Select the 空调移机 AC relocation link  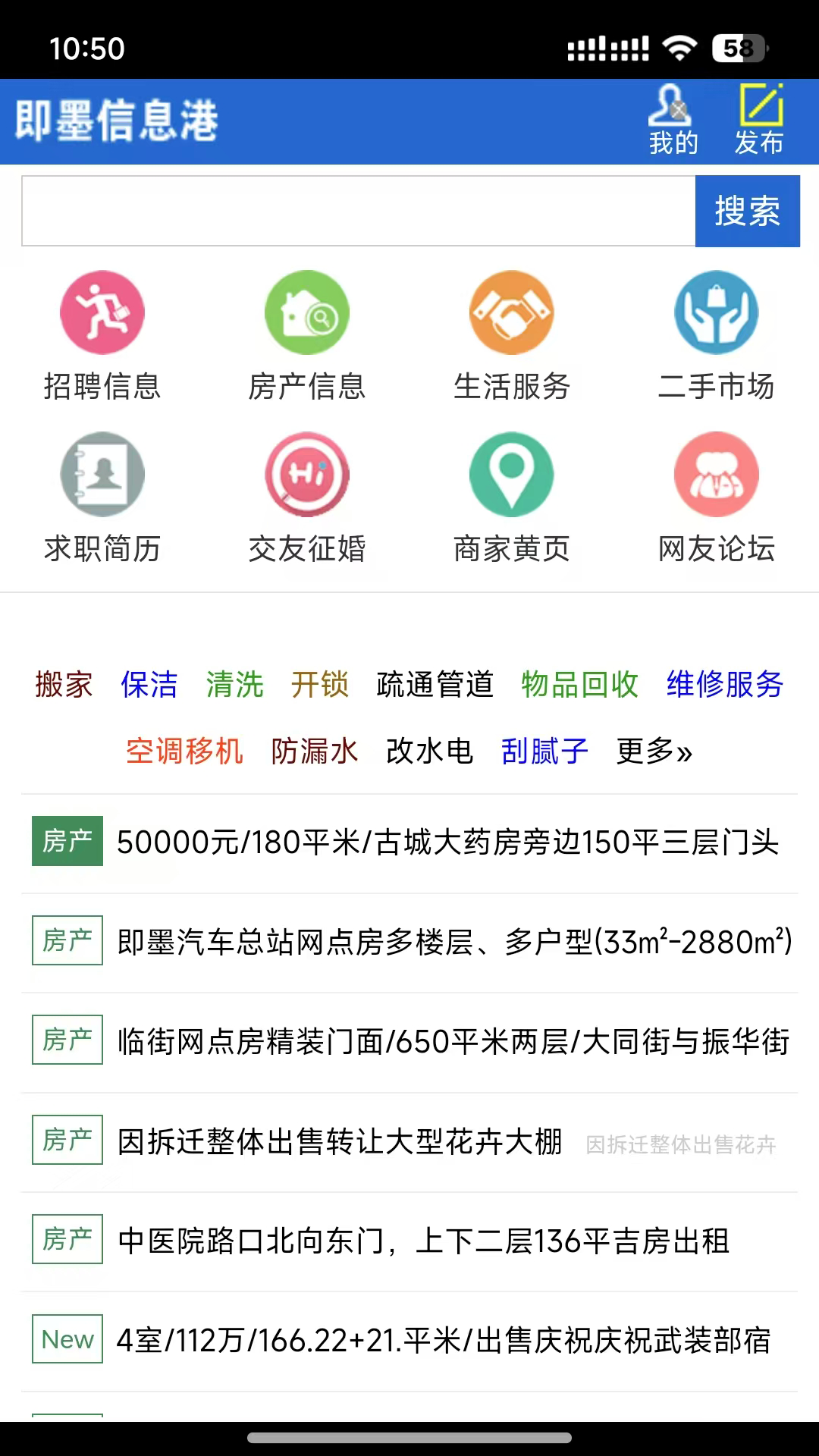click(185, 752)
